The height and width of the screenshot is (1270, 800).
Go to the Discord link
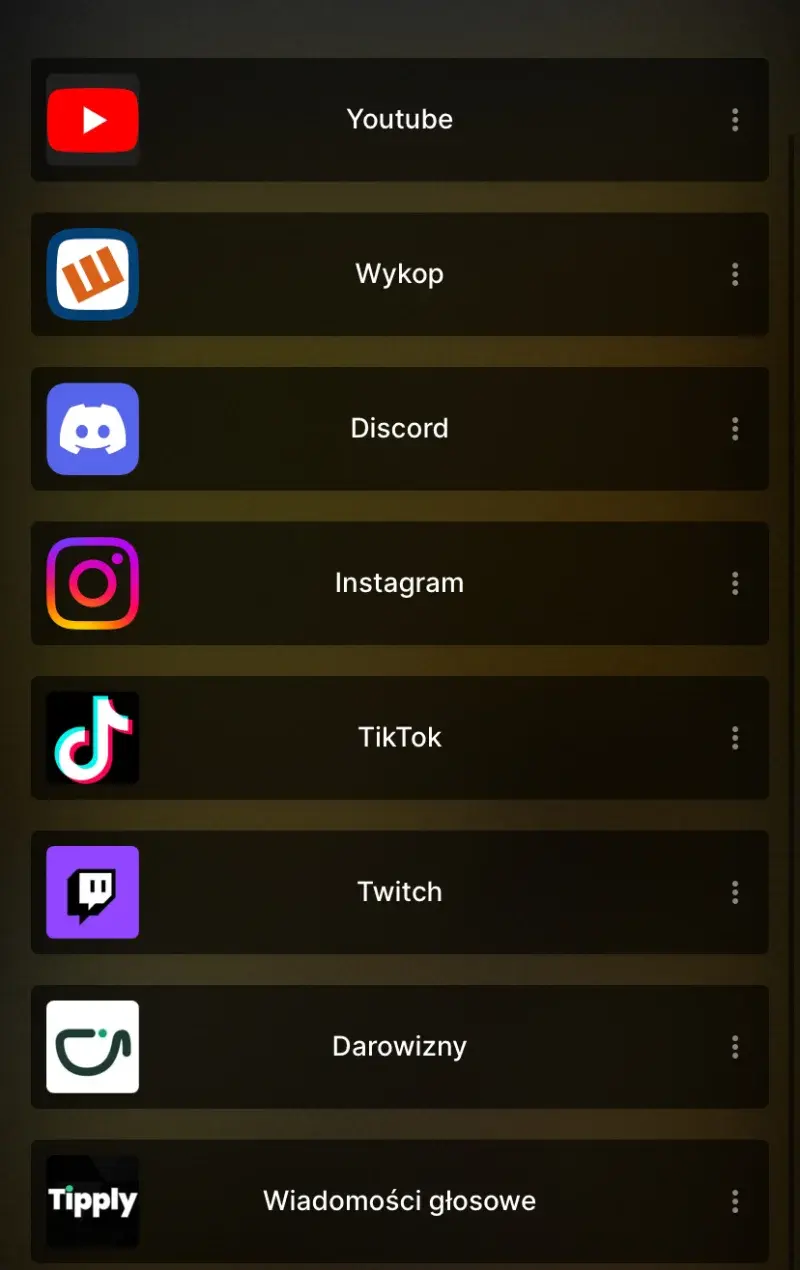click(399, 428)
